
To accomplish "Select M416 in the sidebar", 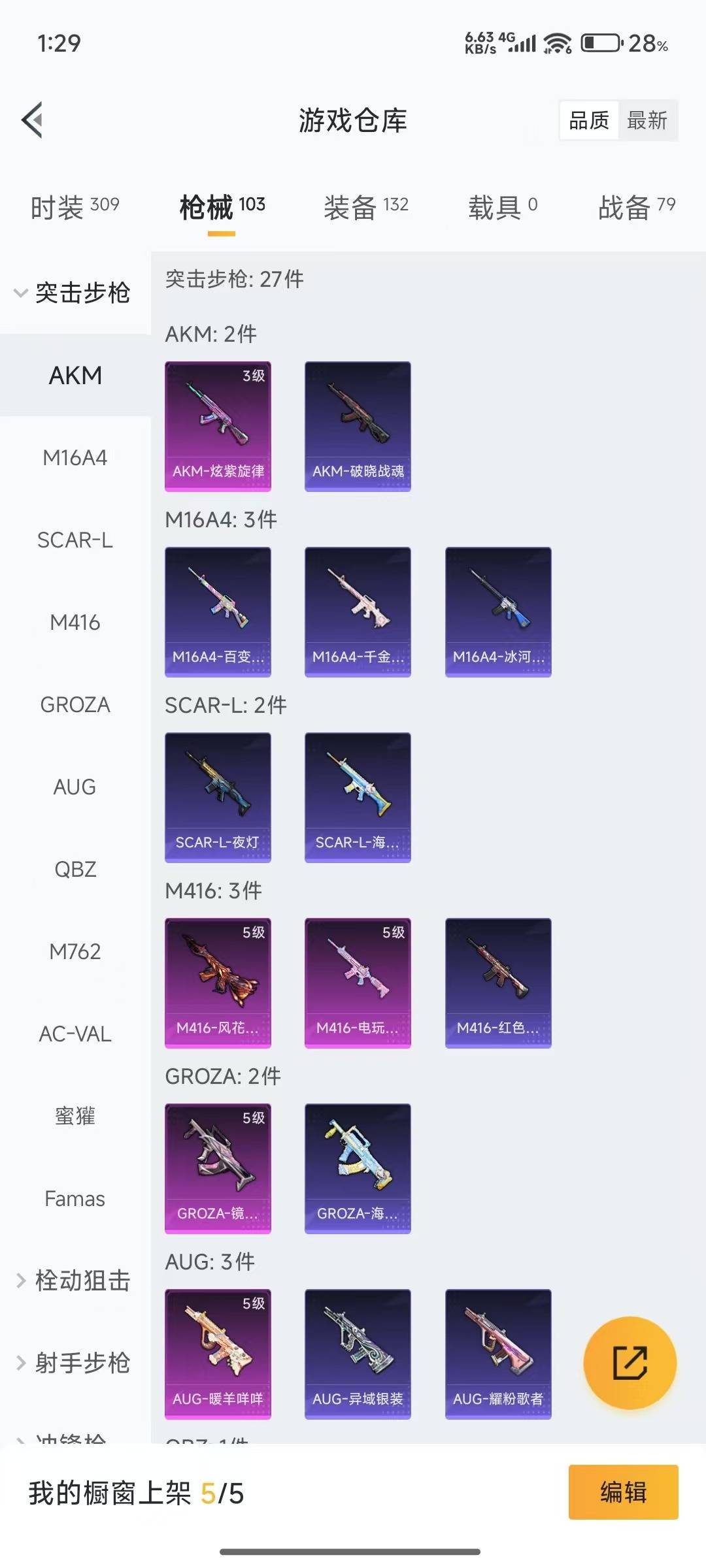I will click(x=75, y=623).
